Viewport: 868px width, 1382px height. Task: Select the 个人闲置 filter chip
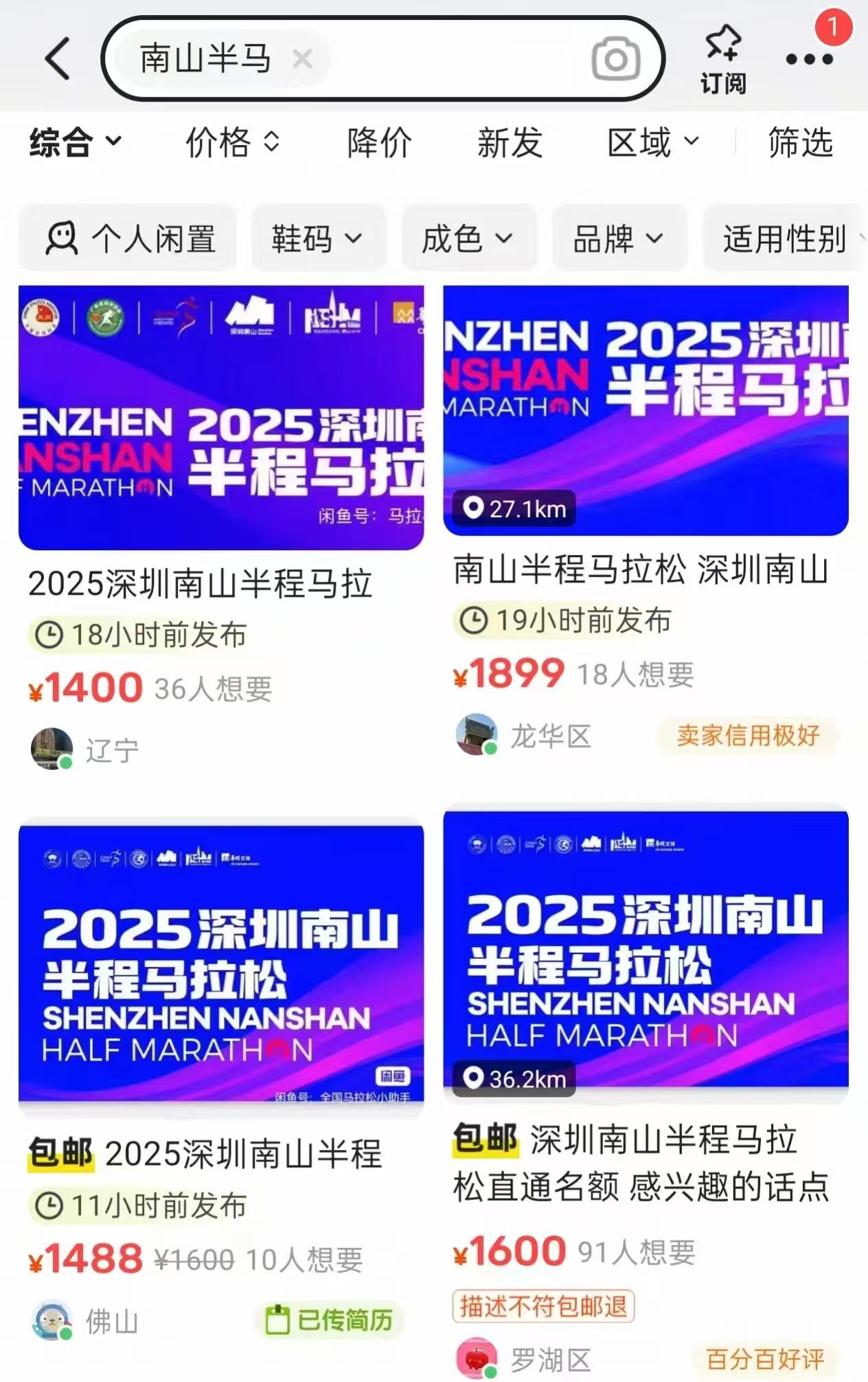click(129, 239)
